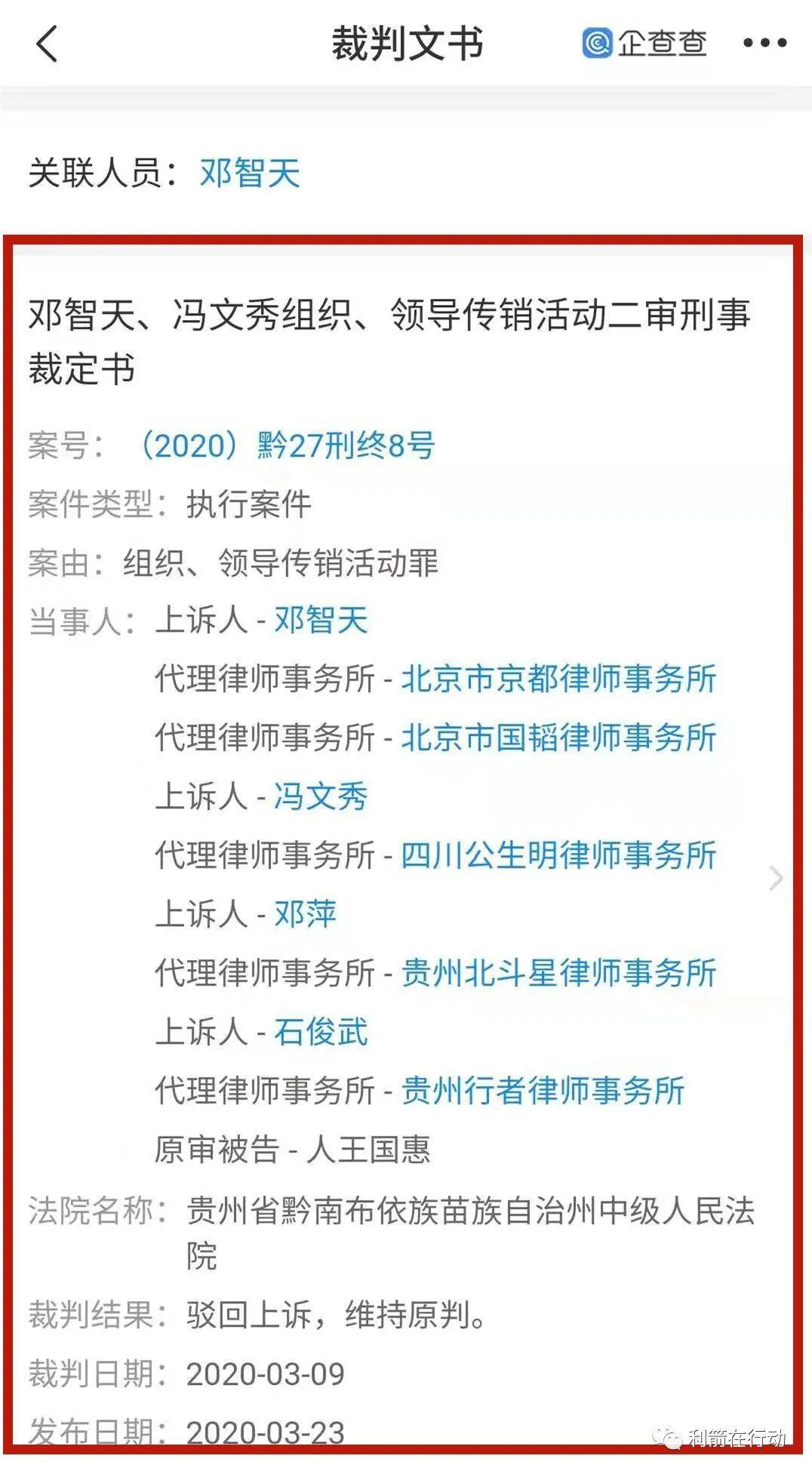Open 北京市京都律师事务所
Image resolution: width=812 pixels, height=1474 pixels.
pyautogui.click(x=558, y=679)
